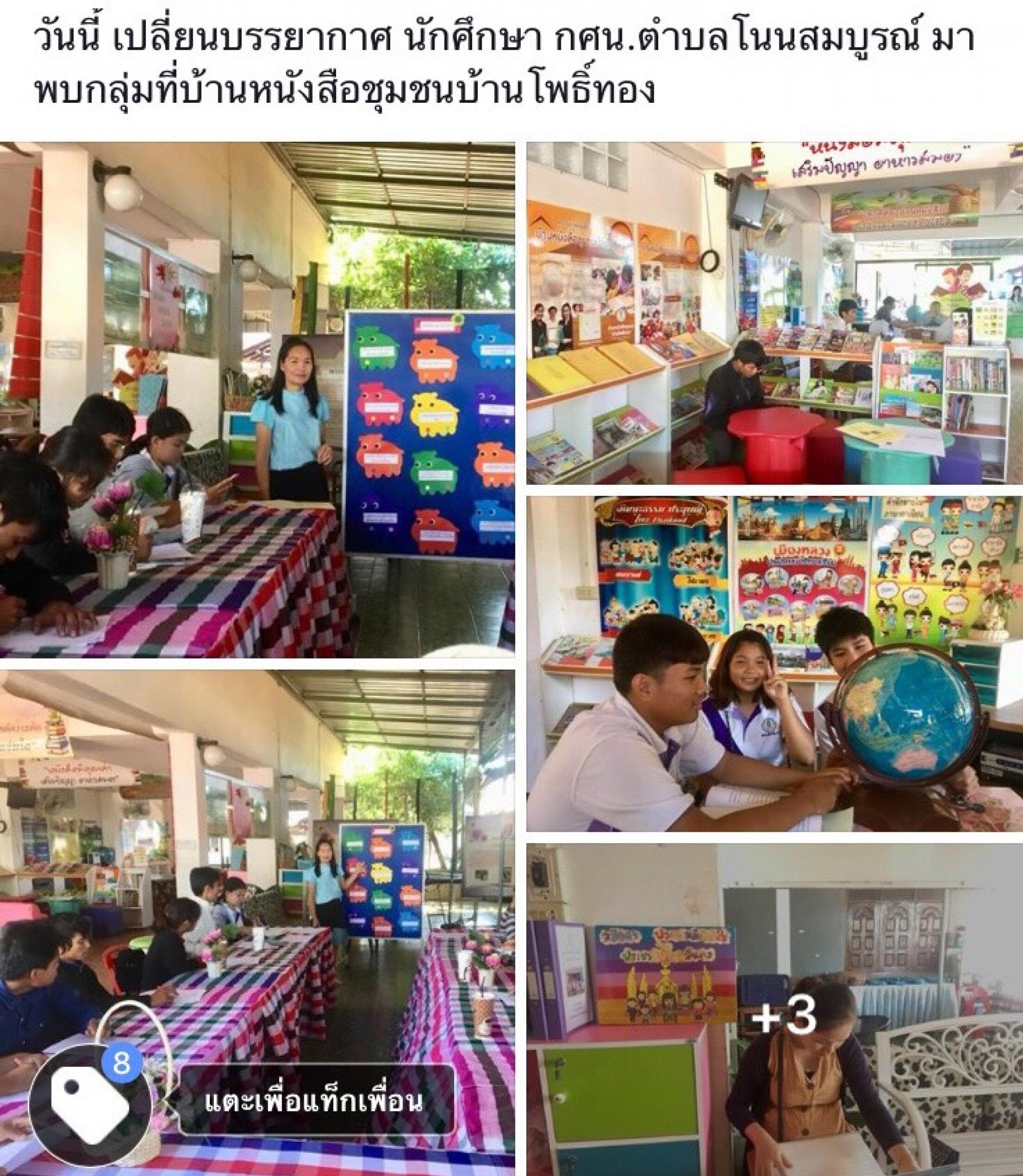Open the library bookshelves photo with red table
The height and width of the screenshot is (1176, 1023).
click(x=774, y=313)
